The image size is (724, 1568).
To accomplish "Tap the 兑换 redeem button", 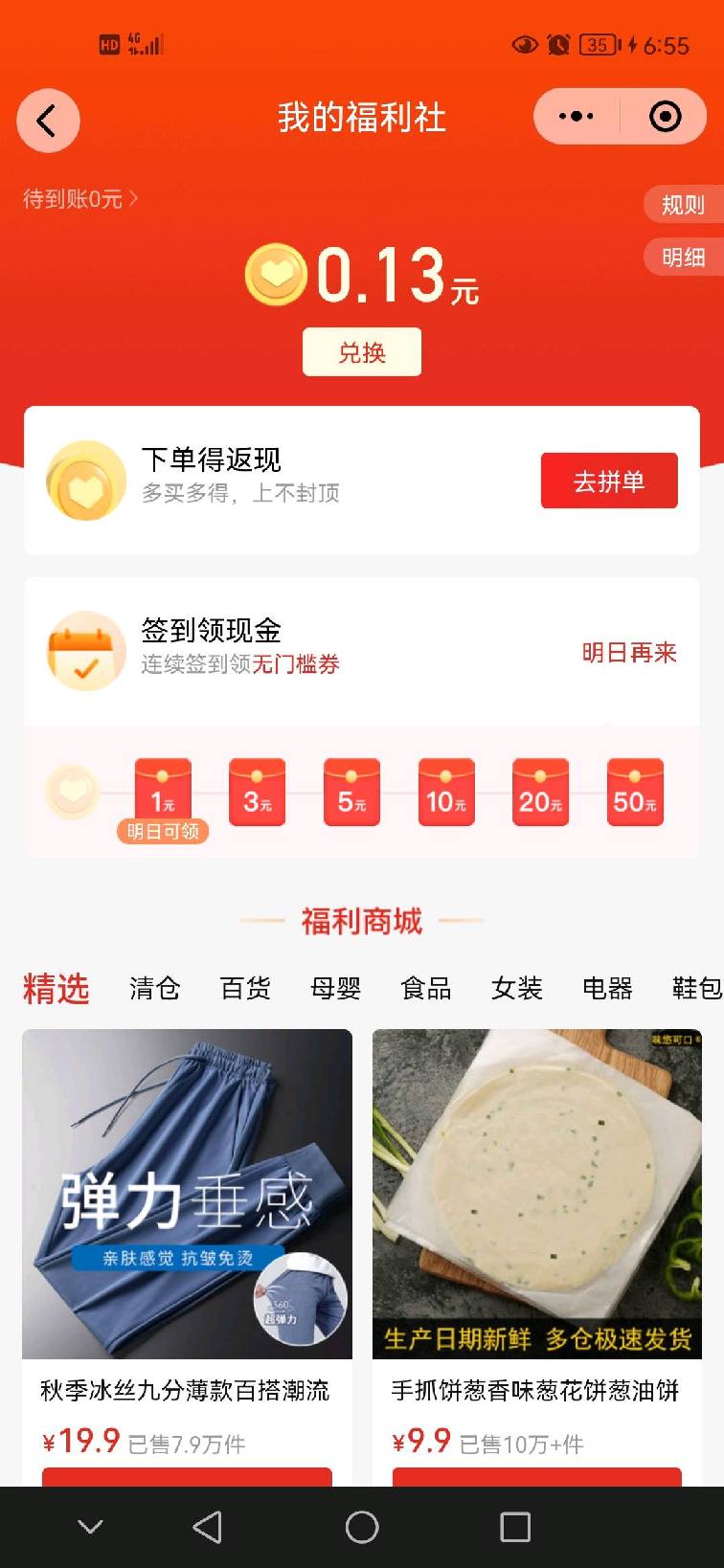I will (362, 352).
